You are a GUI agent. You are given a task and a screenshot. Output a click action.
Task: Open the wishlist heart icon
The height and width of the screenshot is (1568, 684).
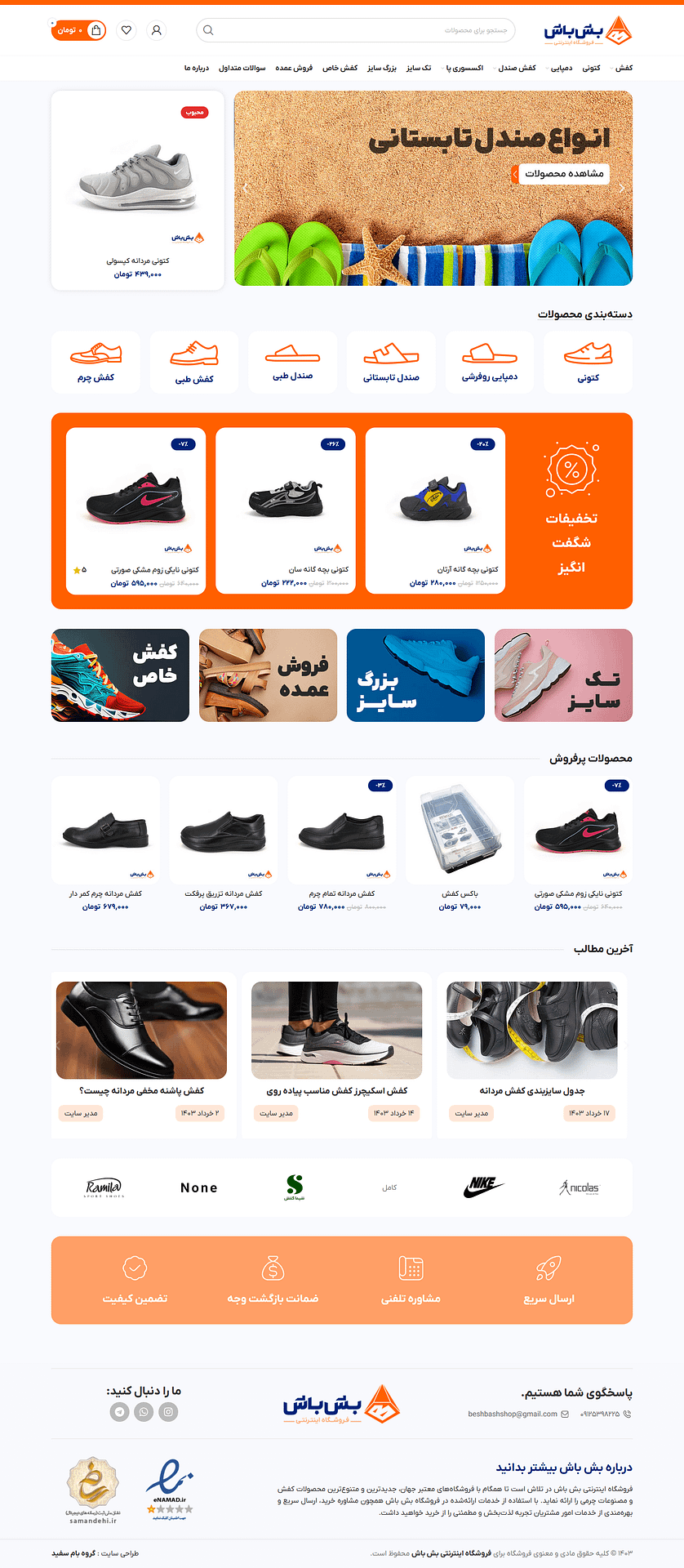click(x=127, y=30)
